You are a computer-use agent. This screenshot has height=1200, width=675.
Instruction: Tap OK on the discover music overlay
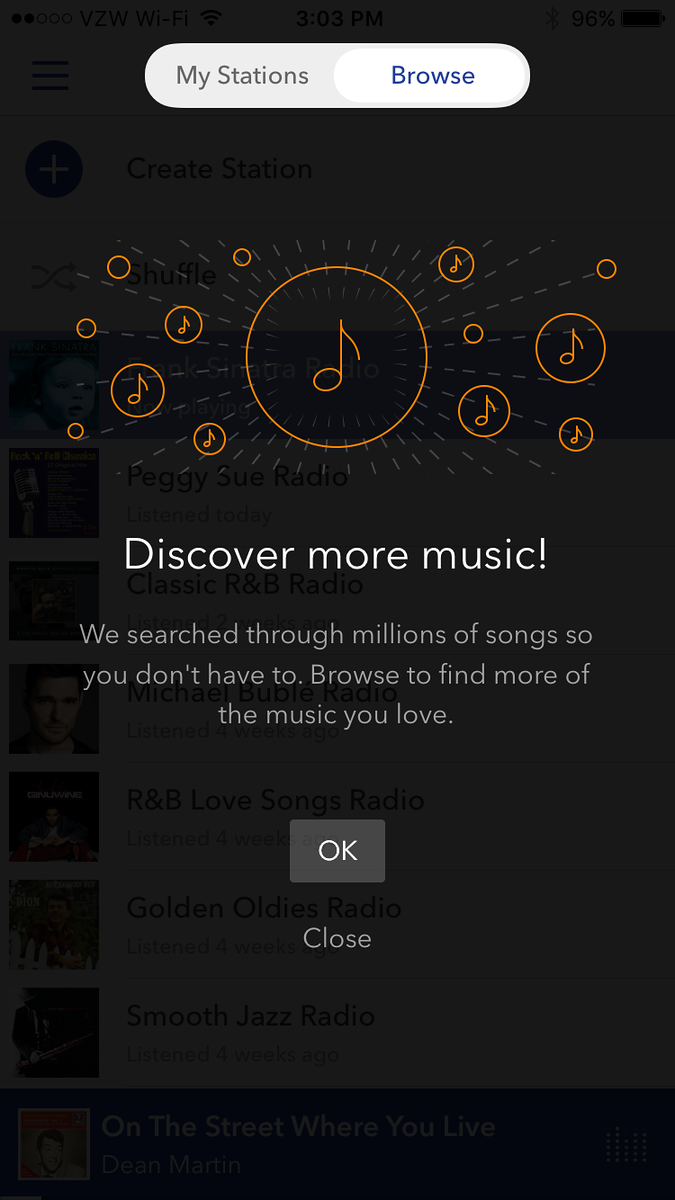(x=337, y=851)
